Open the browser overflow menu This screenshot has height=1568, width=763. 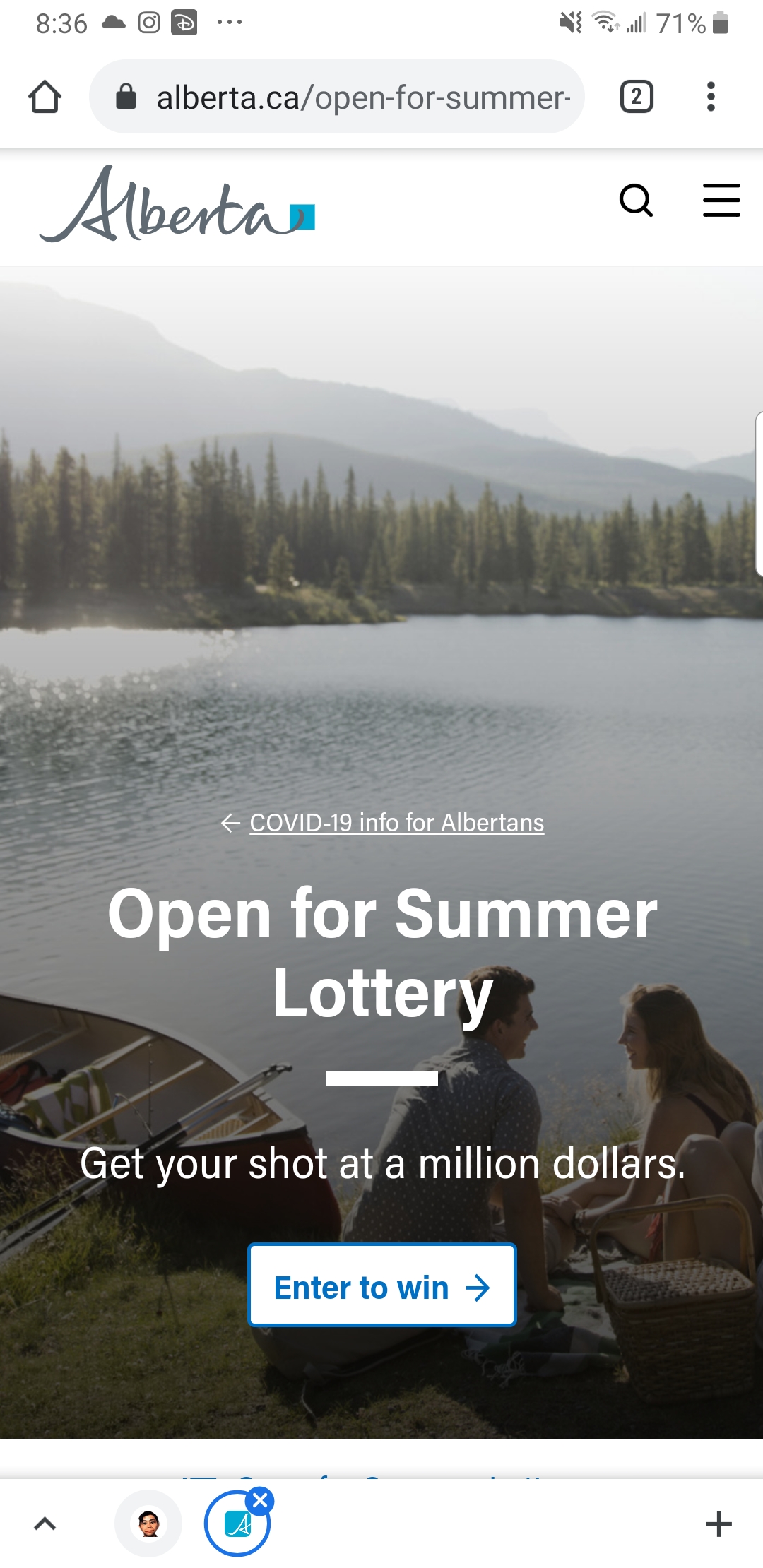pos(711,97)
